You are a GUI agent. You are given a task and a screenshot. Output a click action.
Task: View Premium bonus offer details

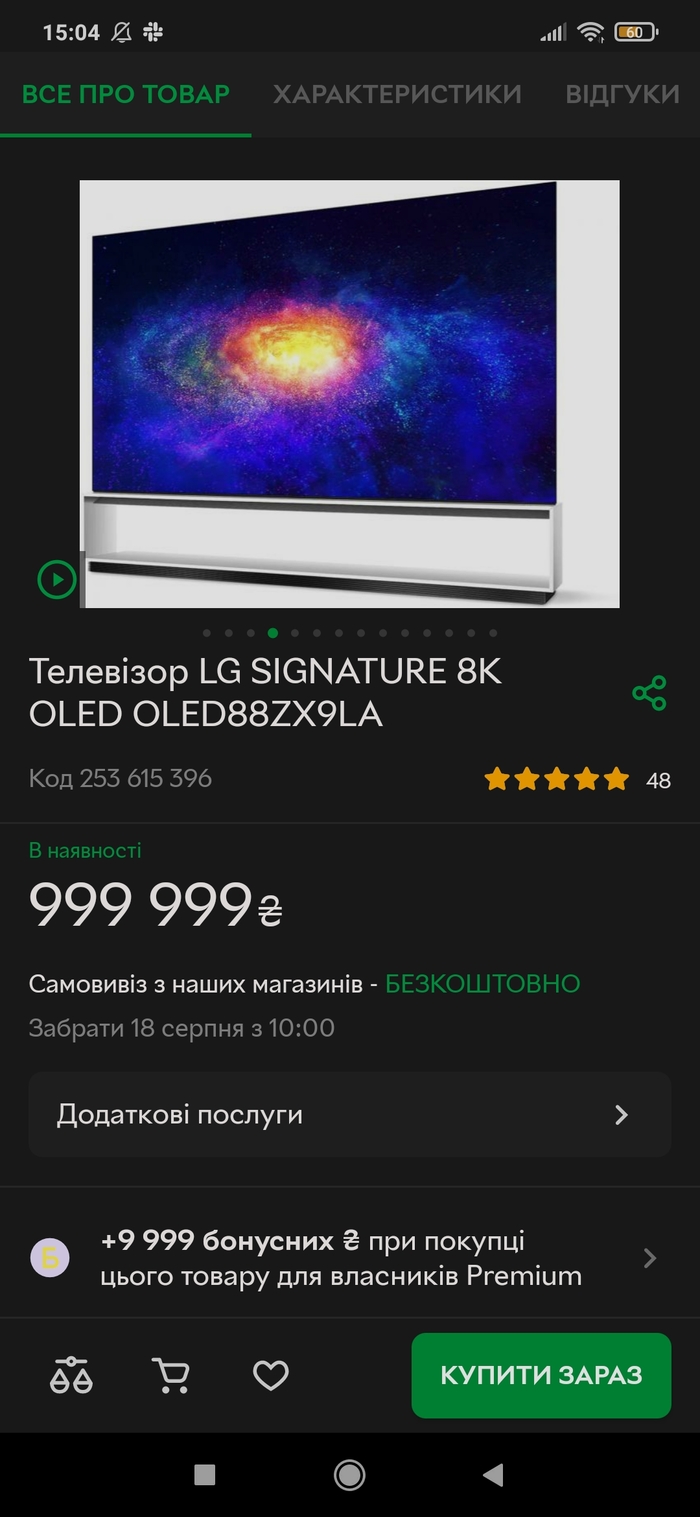pyautogui.click(x=349, y=1258)
